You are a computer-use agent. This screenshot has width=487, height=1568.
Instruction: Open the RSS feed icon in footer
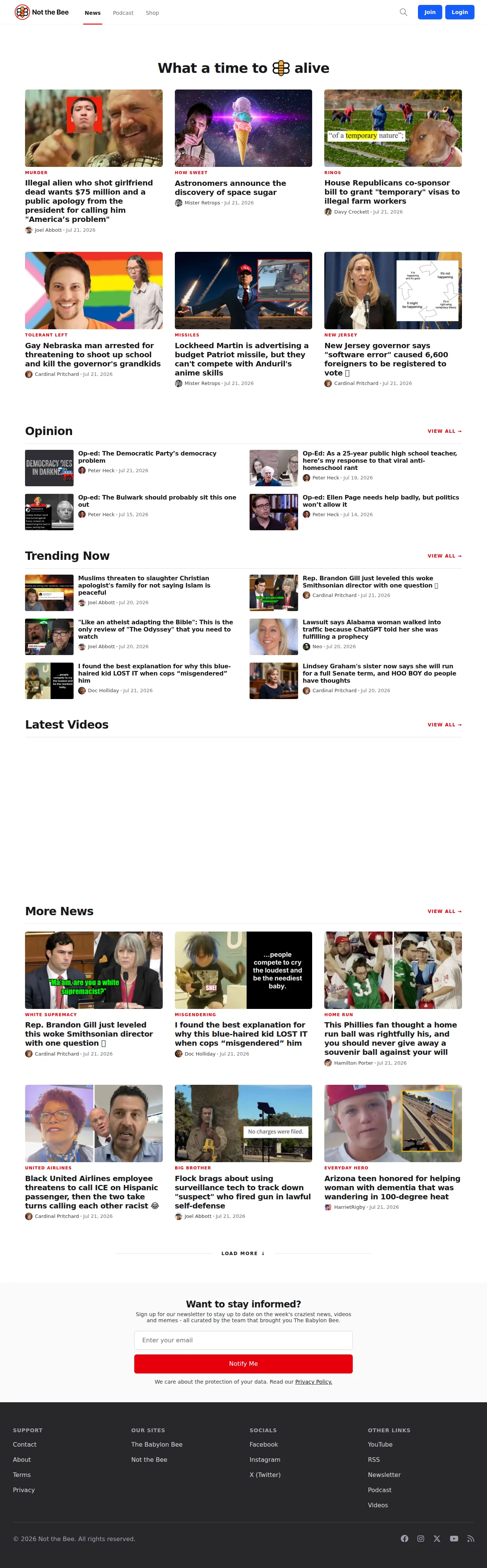470,1539
